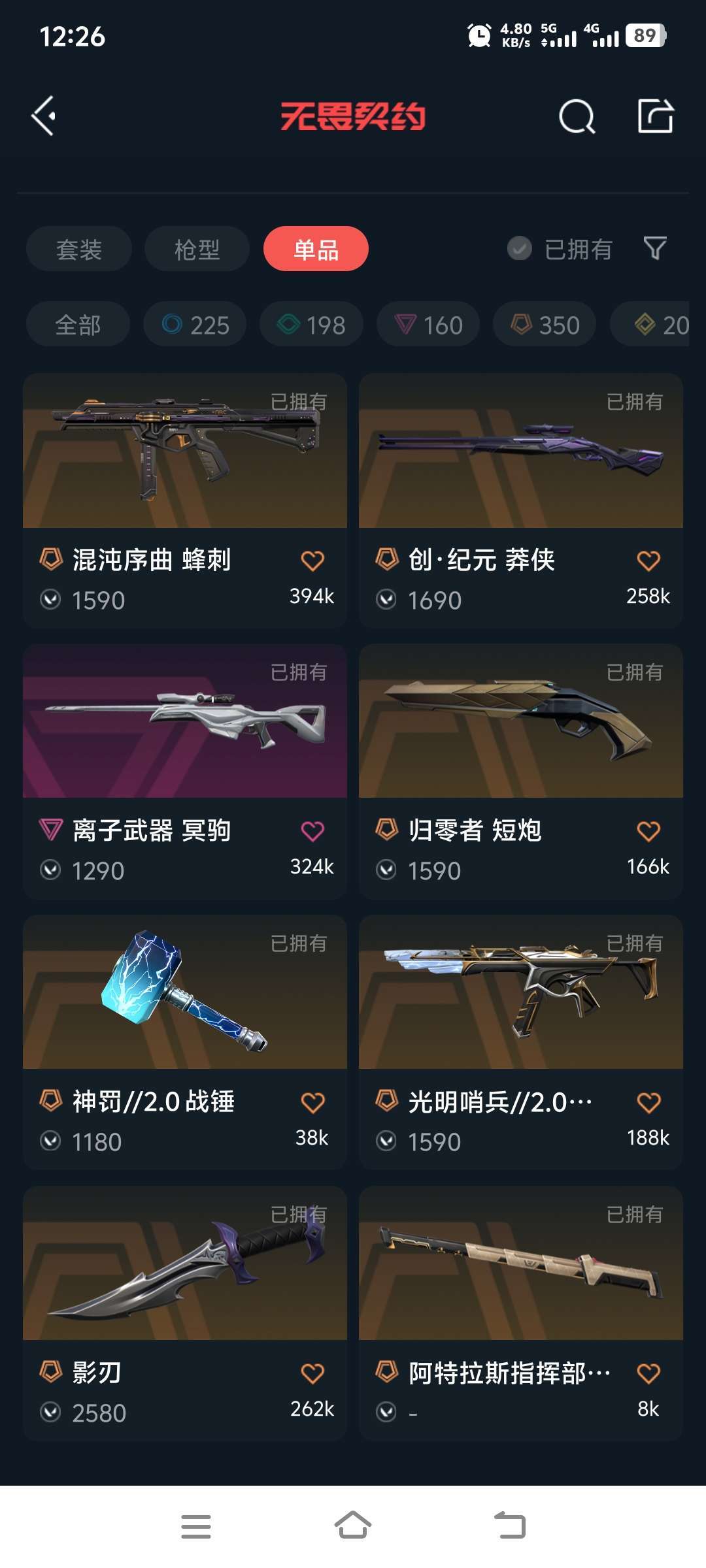This screenshot has height=1568, width=706.
Task: Go back using the top-left arrow
Action: [x=44, y=116]
